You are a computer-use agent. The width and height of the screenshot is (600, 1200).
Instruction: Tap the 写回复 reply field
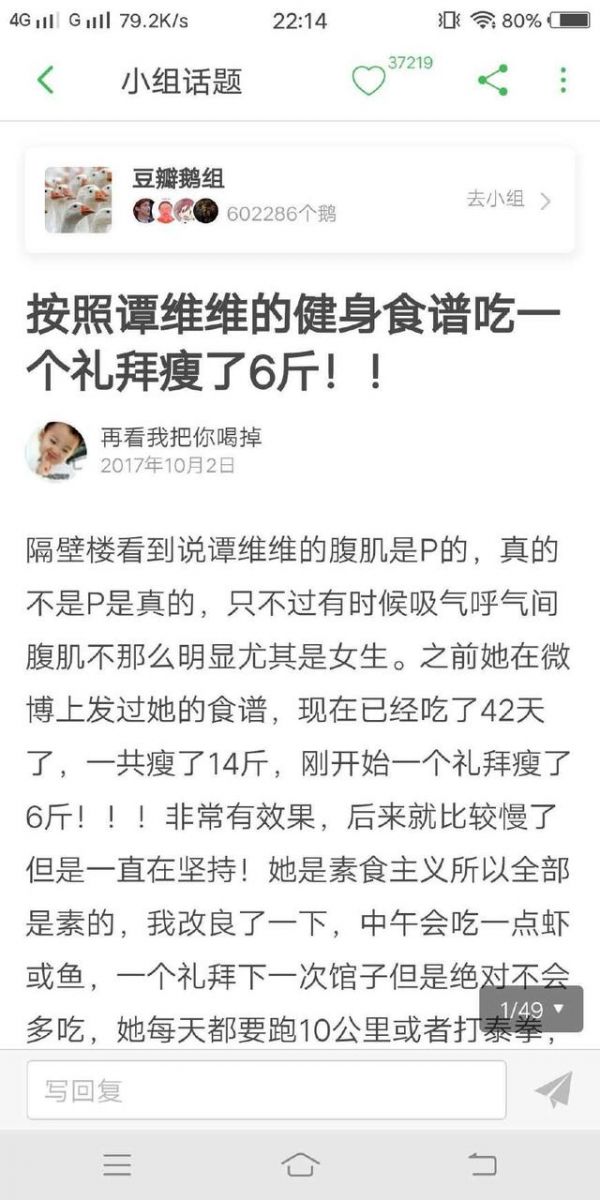266,1090
